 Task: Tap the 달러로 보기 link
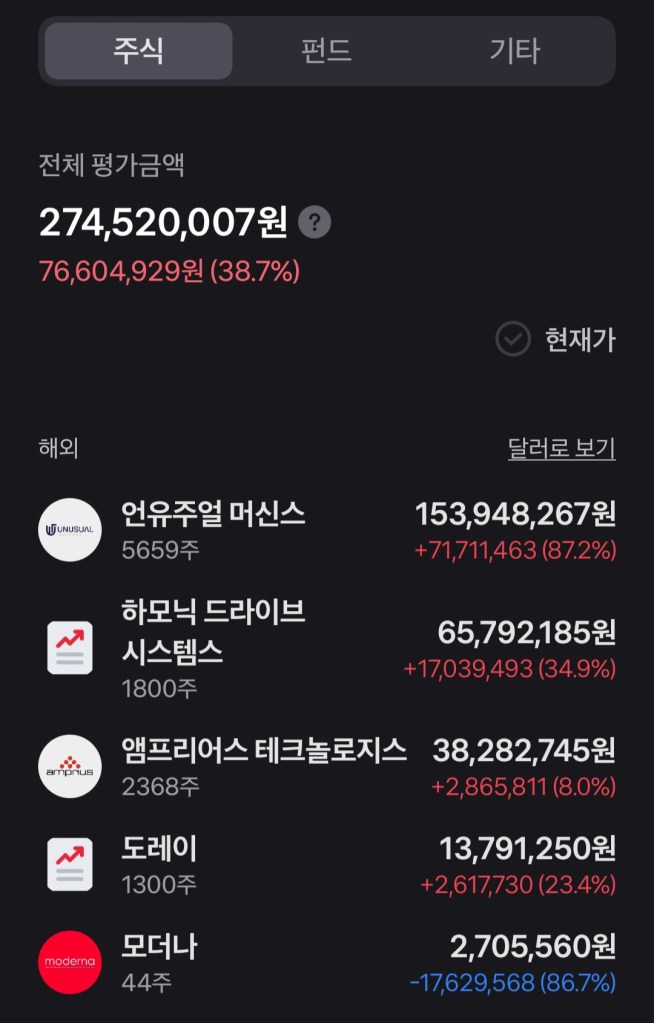click(561, 449)
